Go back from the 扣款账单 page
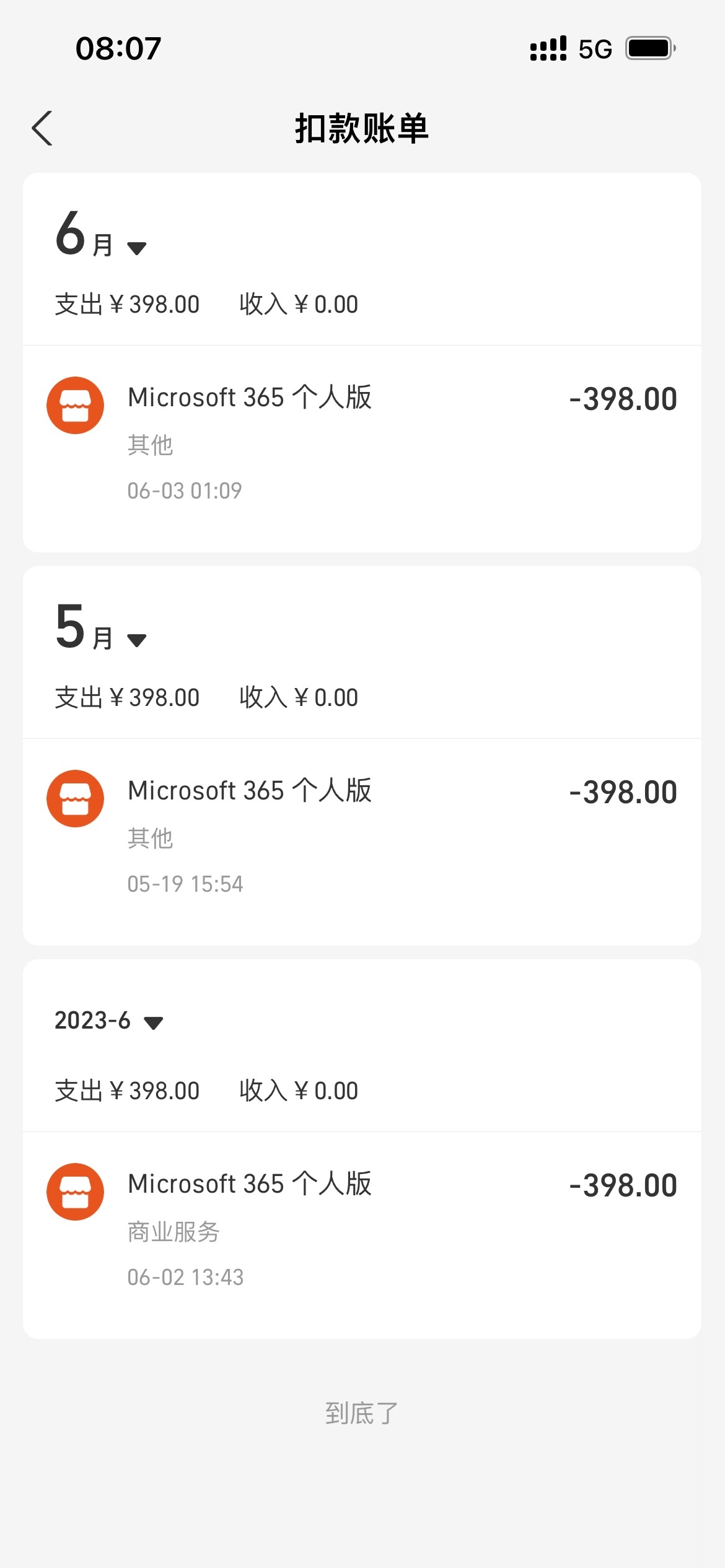Screen dimensions: 725x1568 [42, 129]
